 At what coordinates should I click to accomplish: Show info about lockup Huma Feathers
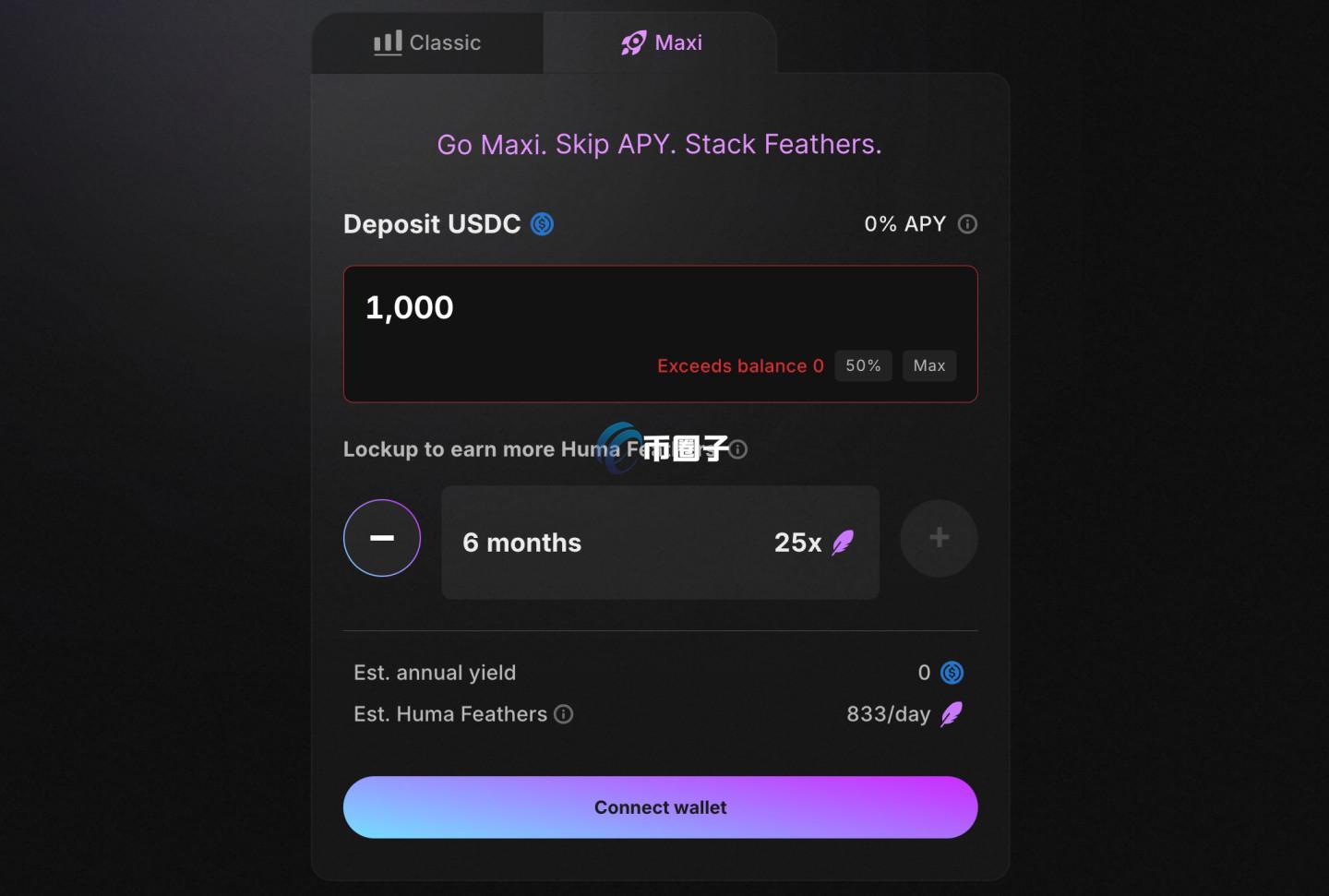point(737,449)
